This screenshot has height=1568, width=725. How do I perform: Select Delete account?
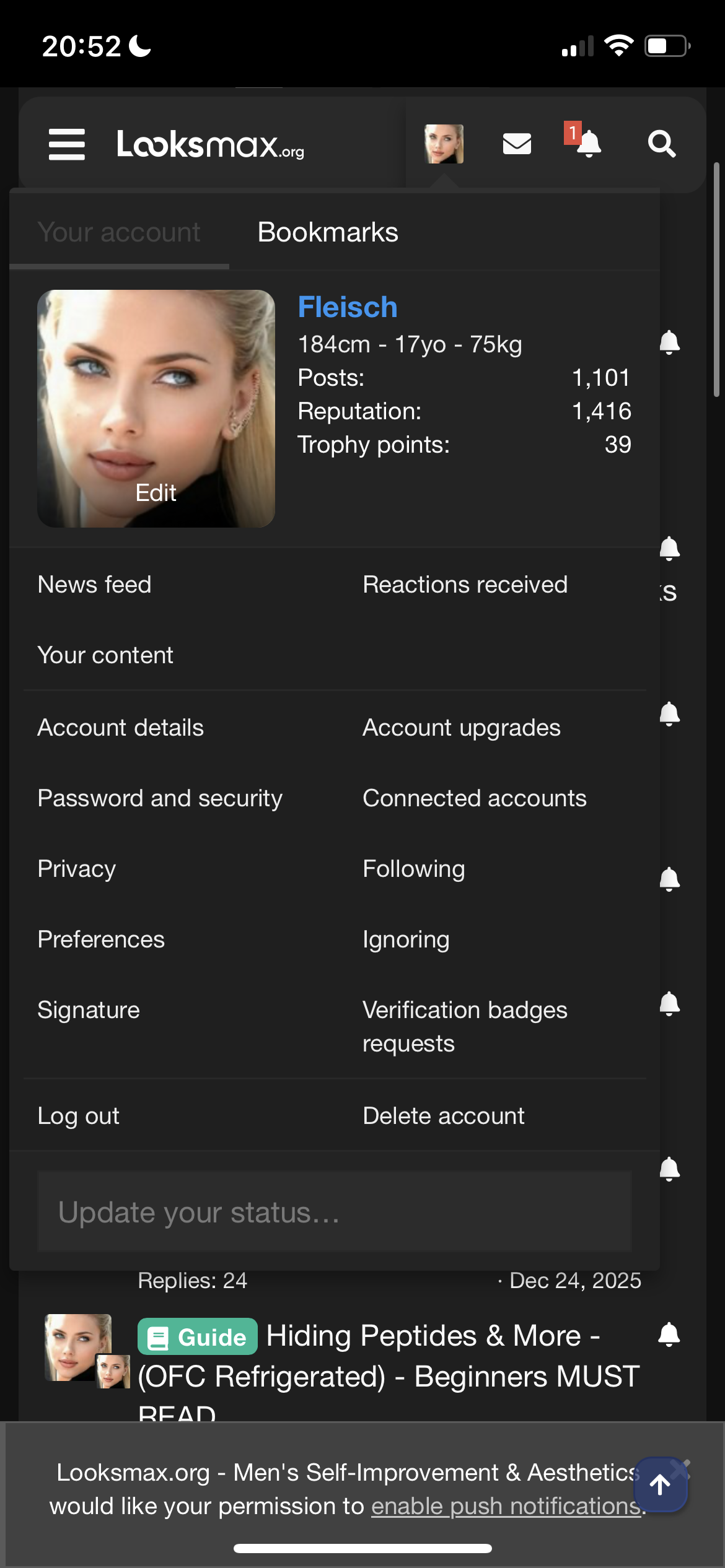444,1116
